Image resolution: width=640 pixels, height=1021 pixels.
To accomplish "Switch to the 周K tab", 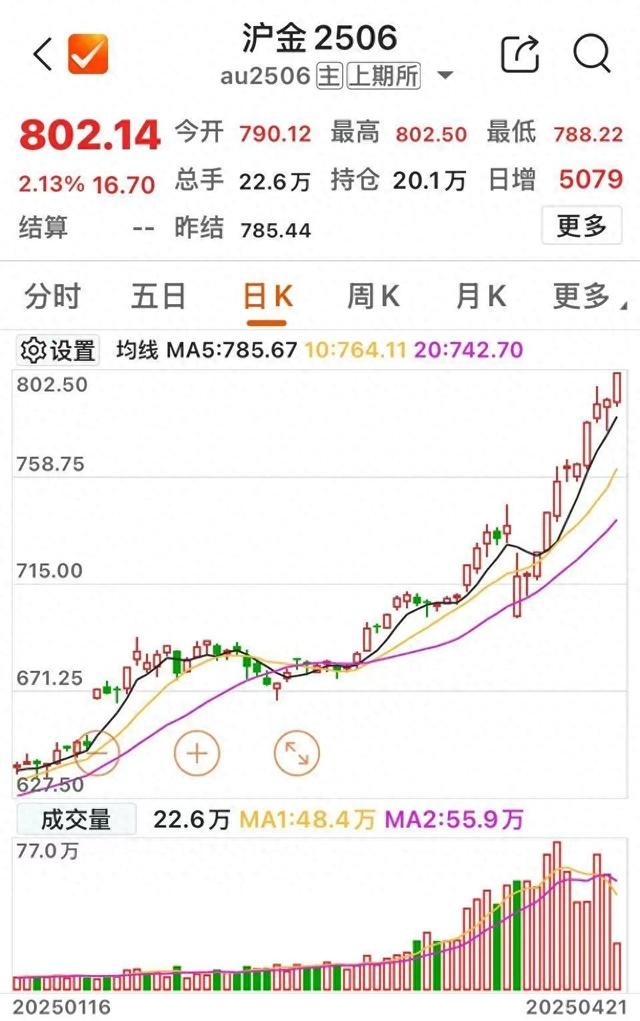I will (373, 296).
